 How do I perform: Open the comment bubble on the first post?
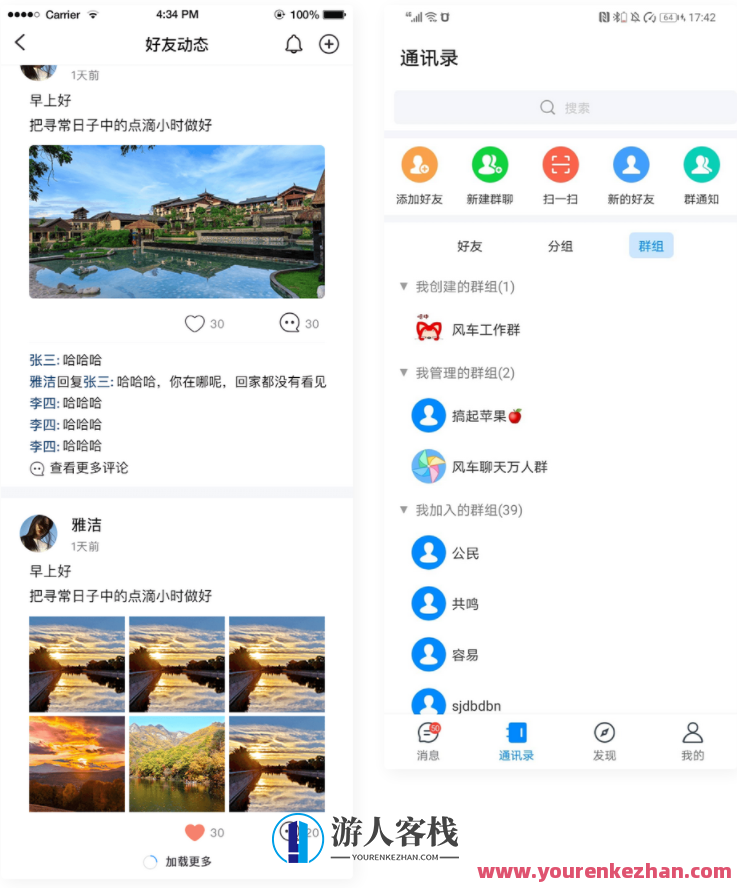(292, 323)
